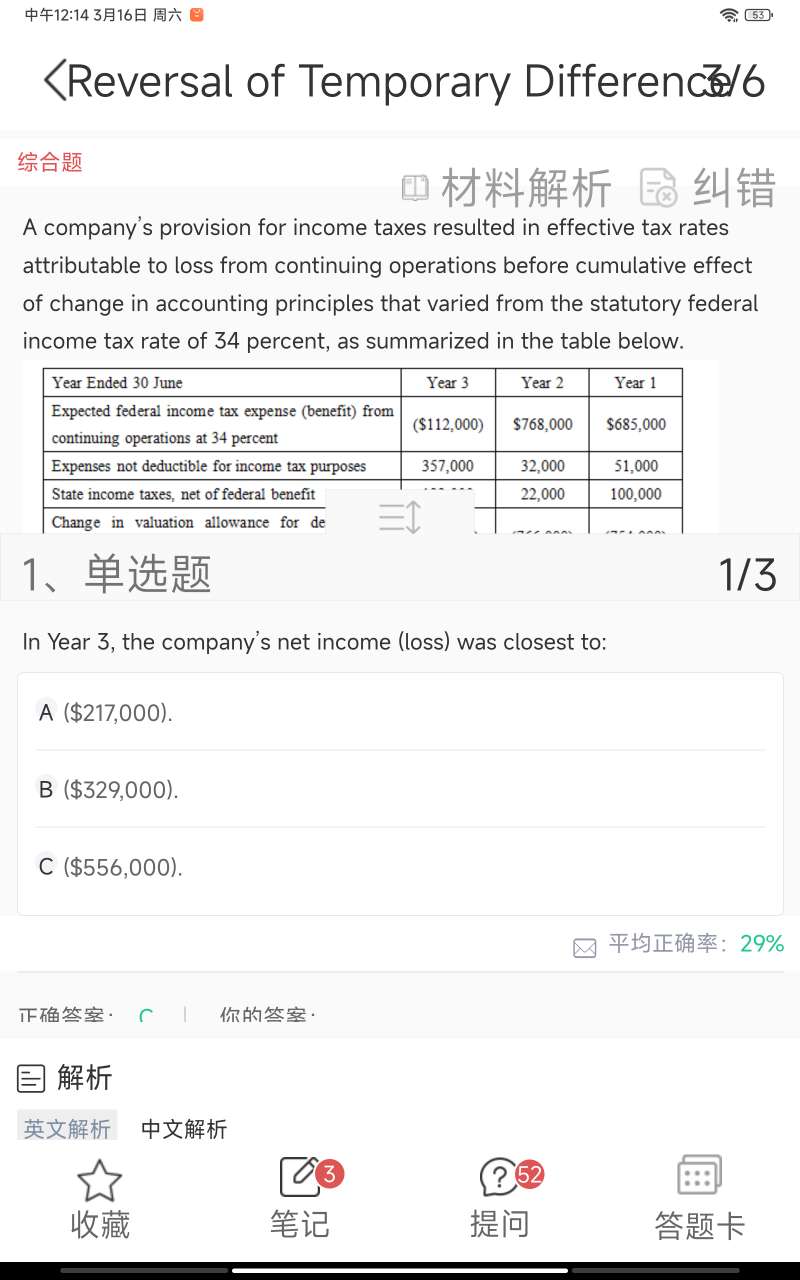Open 笔记 notes
The width and height of the screenshot is (800, 1280).
[x=300, y=1200]
